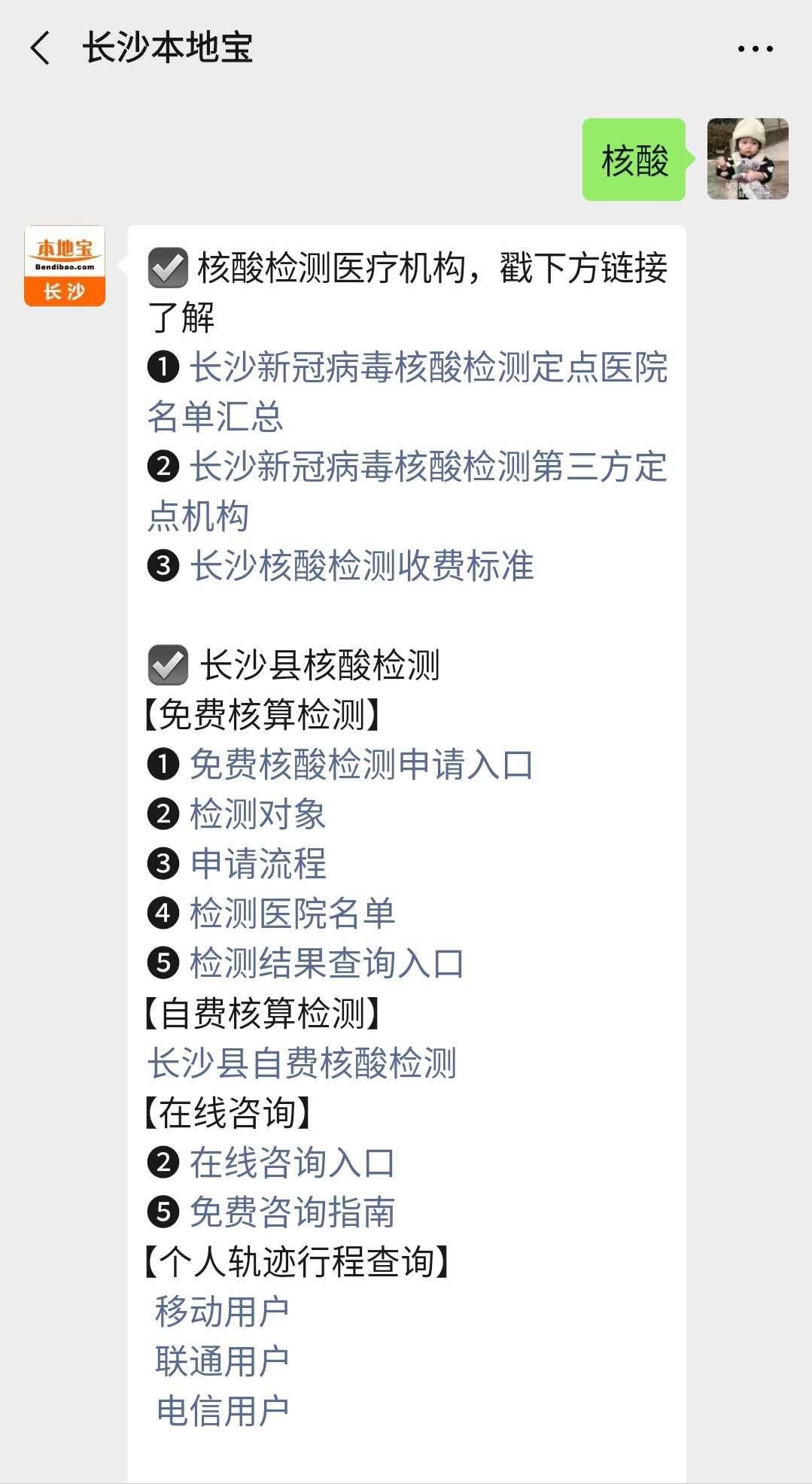Open 免费核酸检测申请入口 link
This screenshot has width=812, height=1484.
[361, 765]
